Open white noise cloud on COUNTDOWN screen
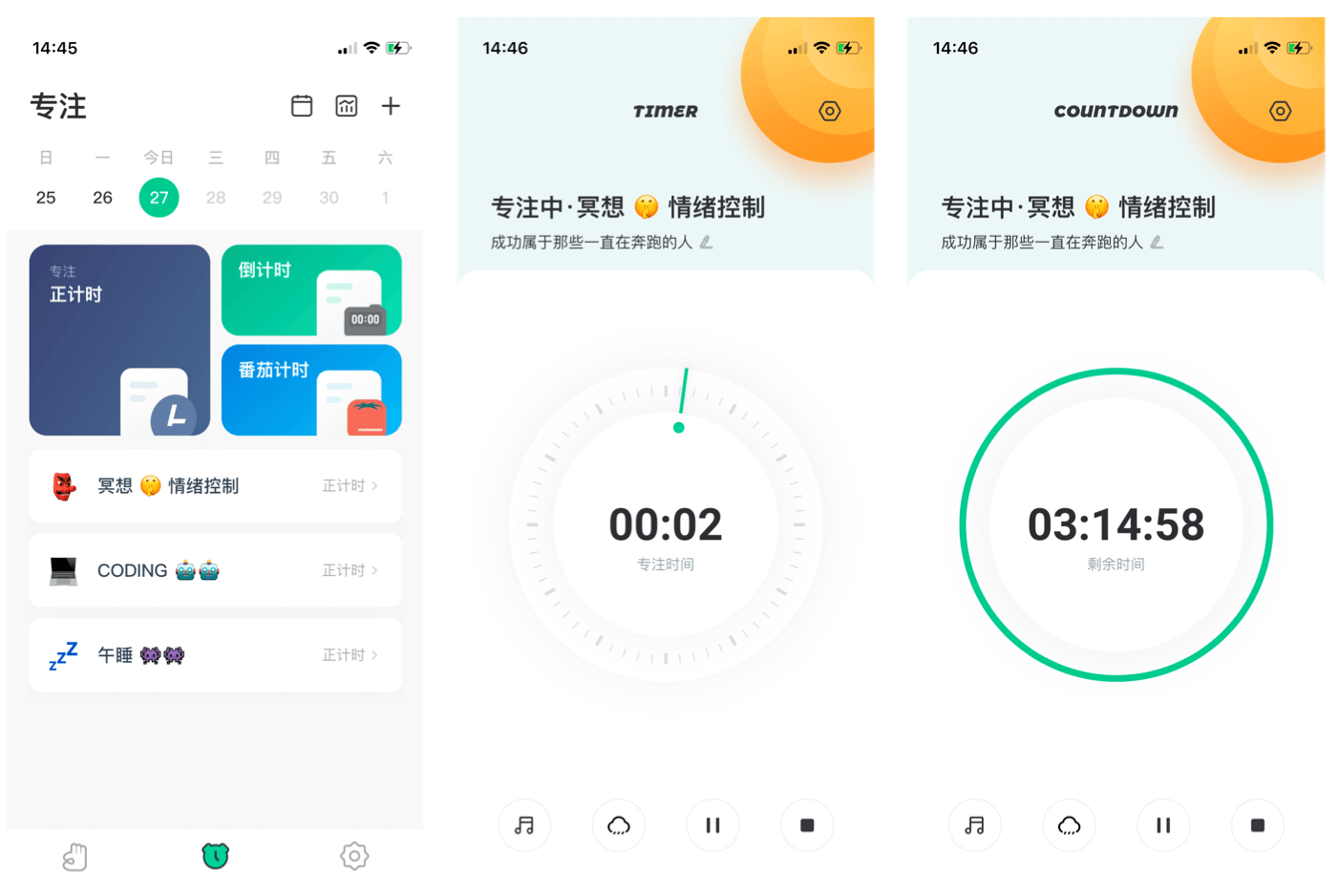This screenshot has width=1339, height=896. coord(1069,825)
